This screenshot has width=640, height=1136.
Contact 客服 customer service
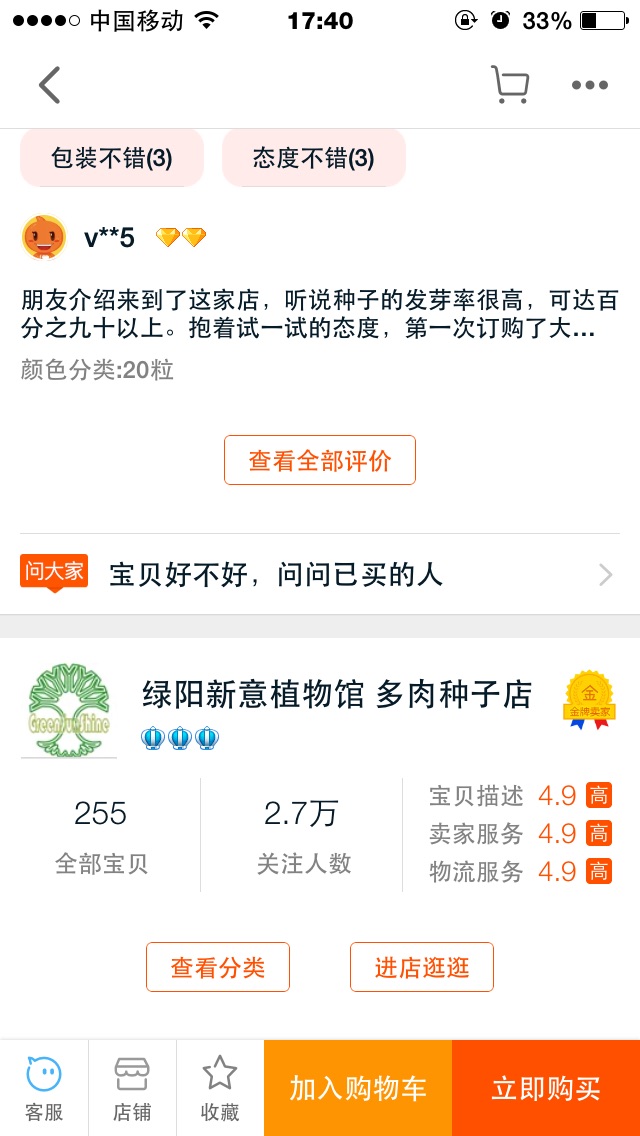pos(44,1088)
